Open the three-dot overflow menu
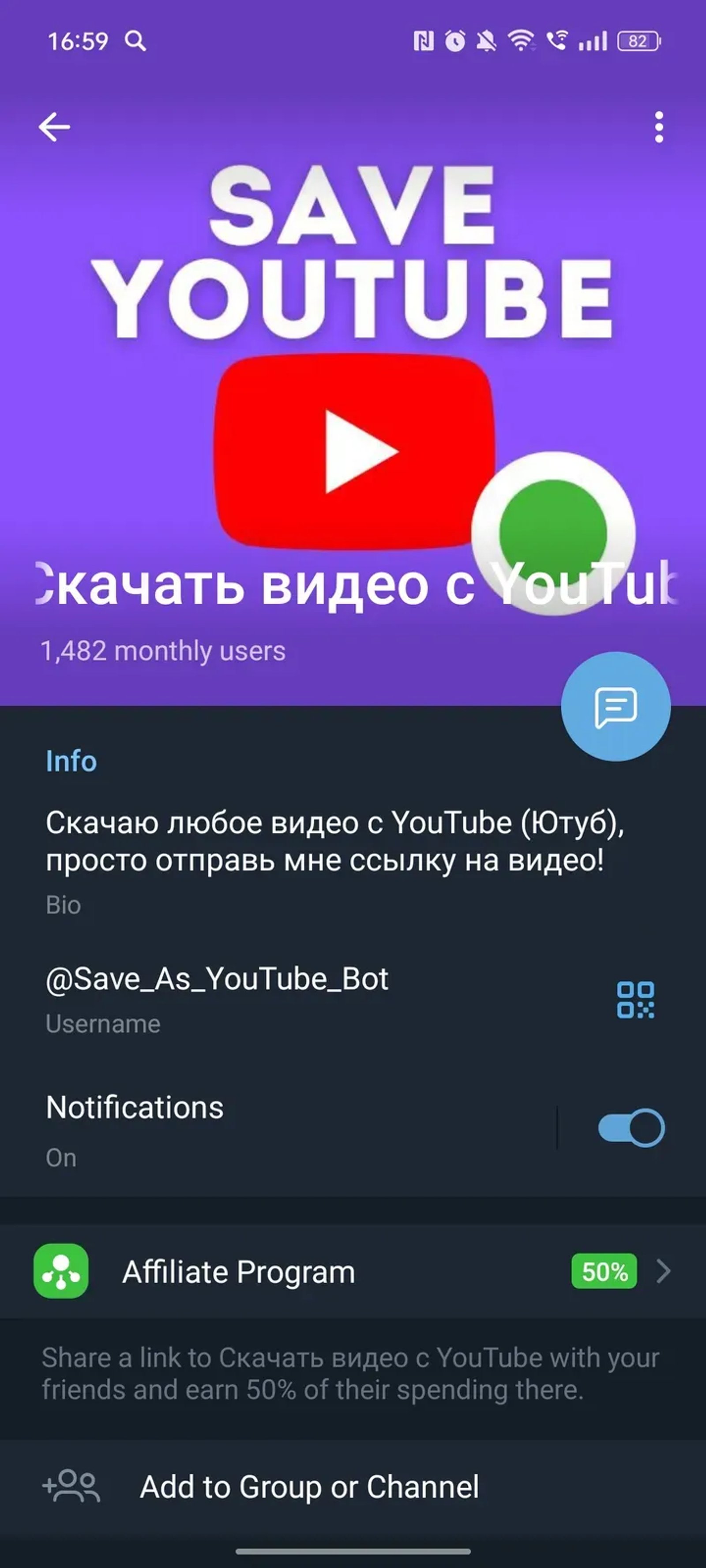The image size is (706, 1568). (x=658, y=126)
